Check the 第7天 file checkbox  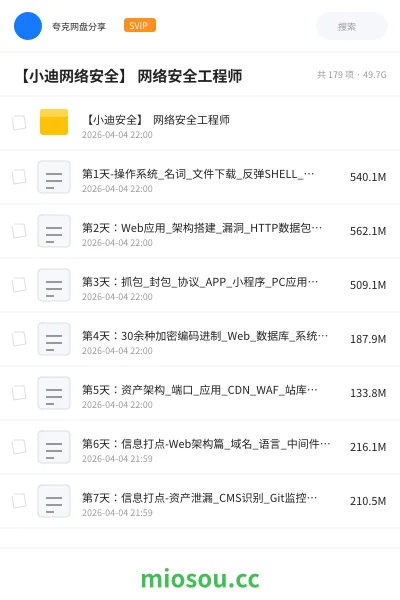coord(19,501)
